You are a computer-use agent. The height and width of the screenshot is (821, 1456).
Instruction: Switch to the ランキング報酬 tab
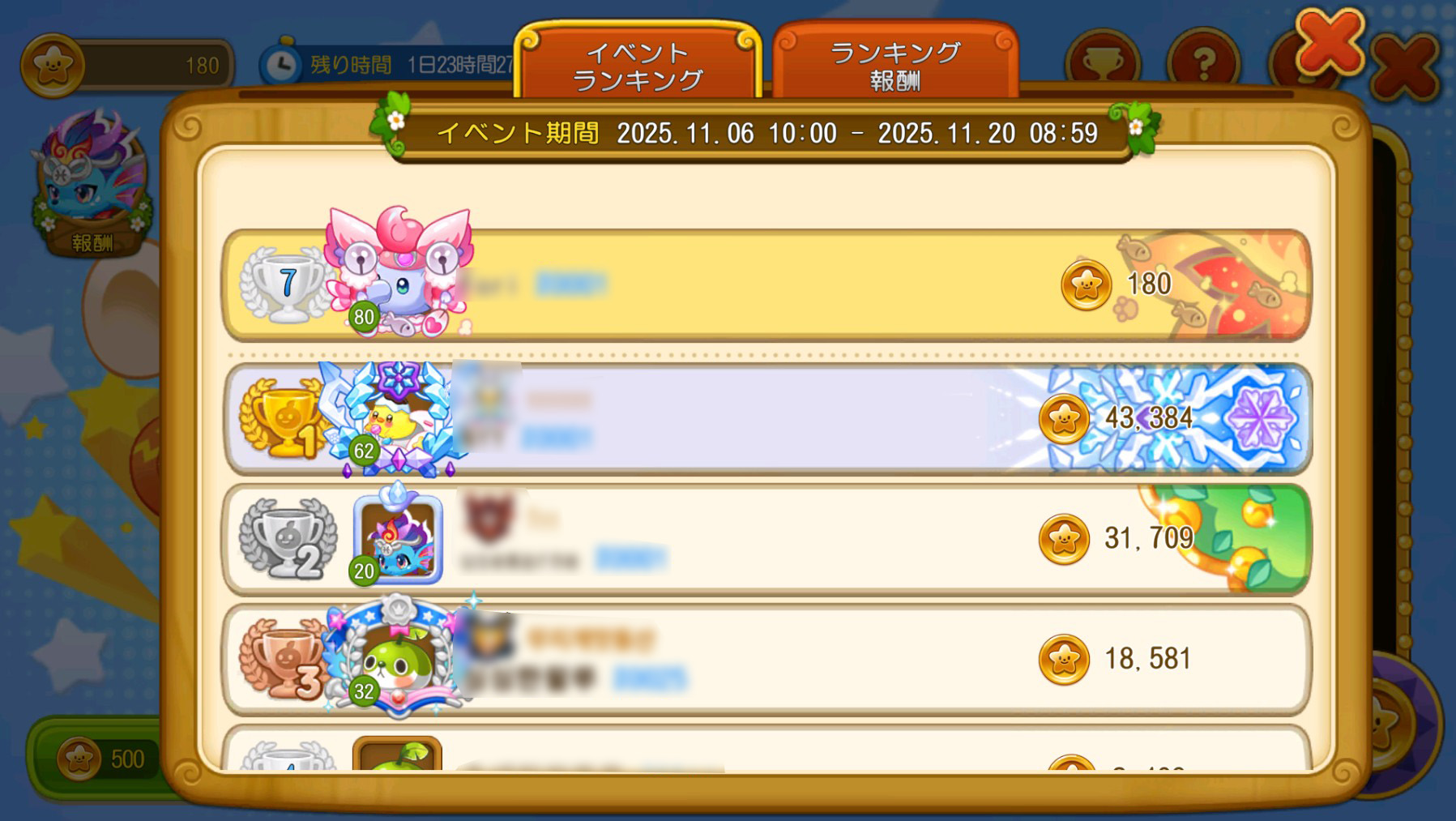coord(895,65)
